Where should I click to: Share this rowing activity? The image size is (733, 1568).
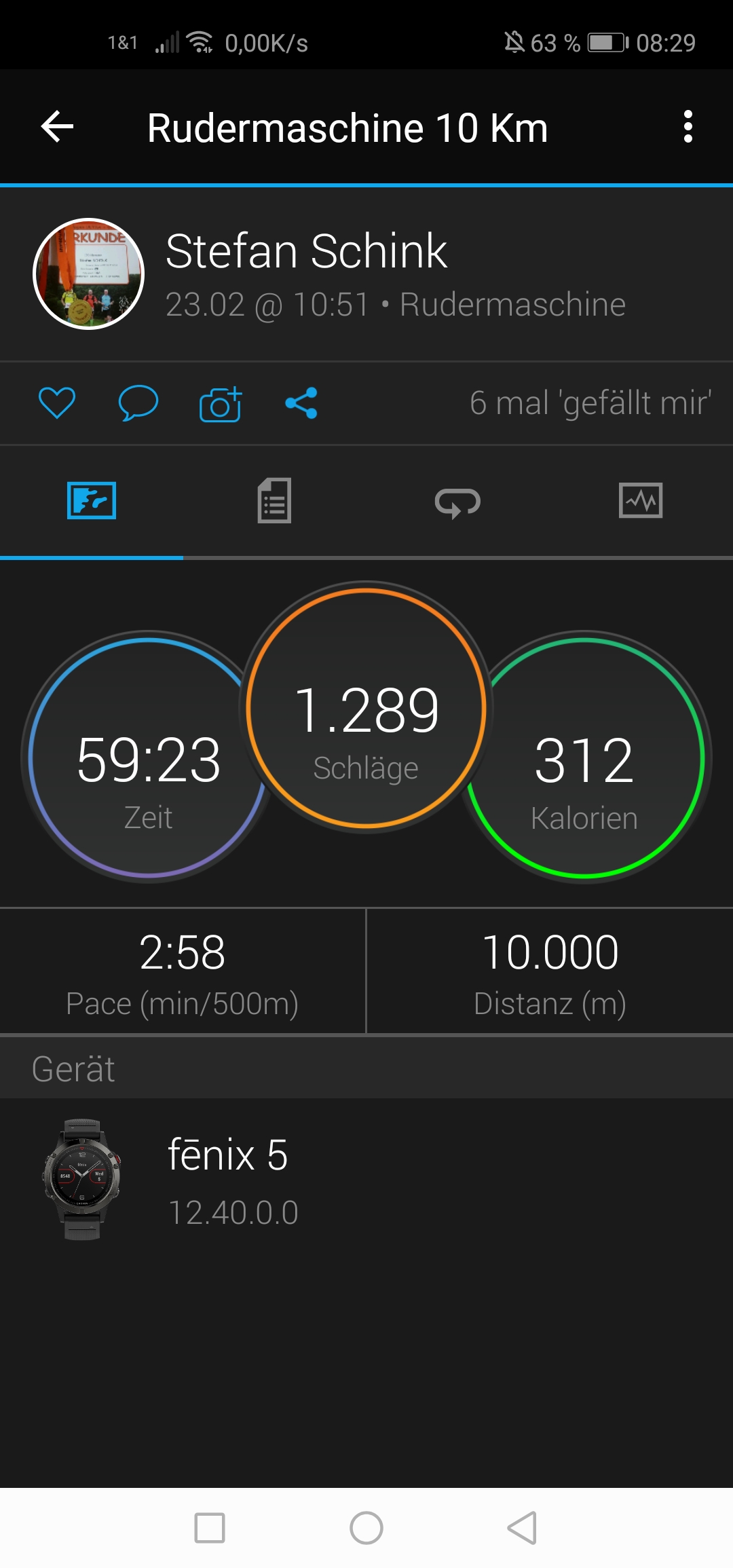point(301,403)
